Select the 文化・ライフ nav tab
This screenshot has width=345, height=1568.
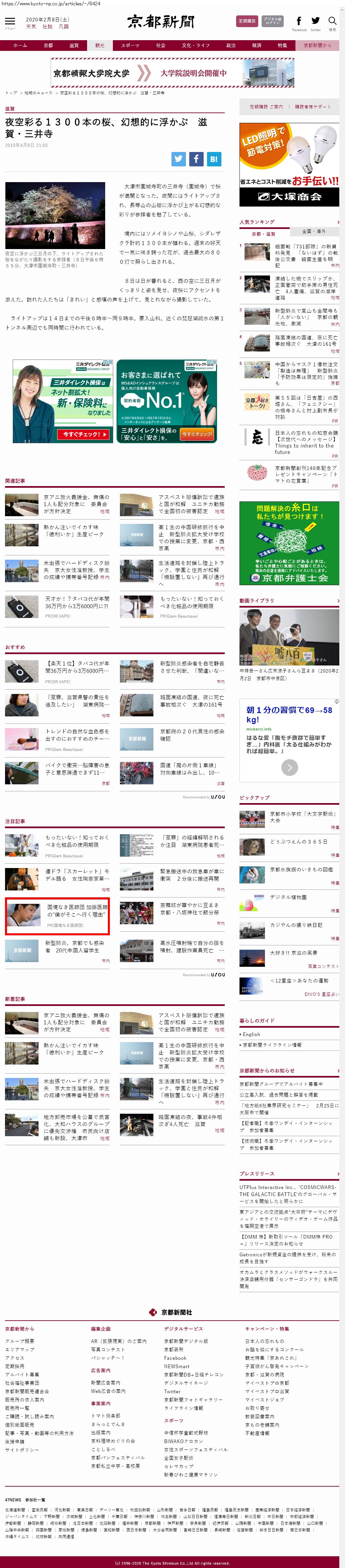coord(195,46)
